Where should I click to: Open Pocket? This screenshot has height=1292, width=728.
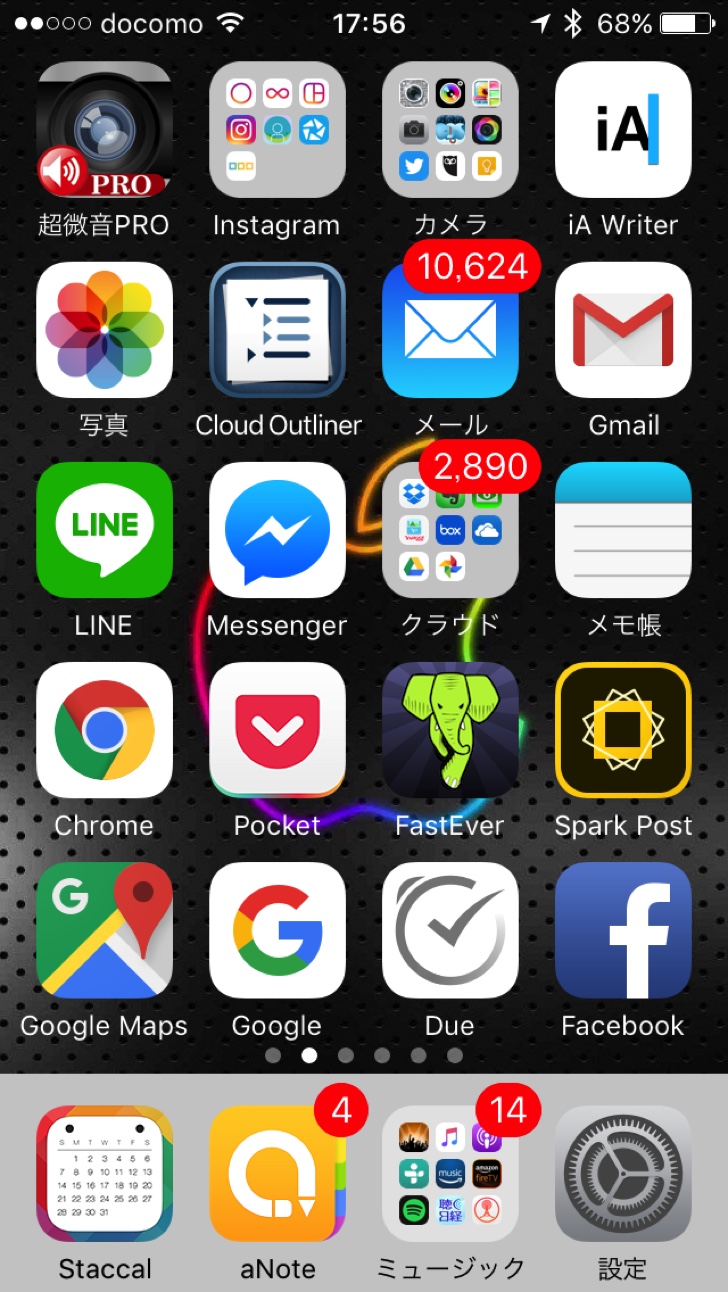tap(277, 730)
